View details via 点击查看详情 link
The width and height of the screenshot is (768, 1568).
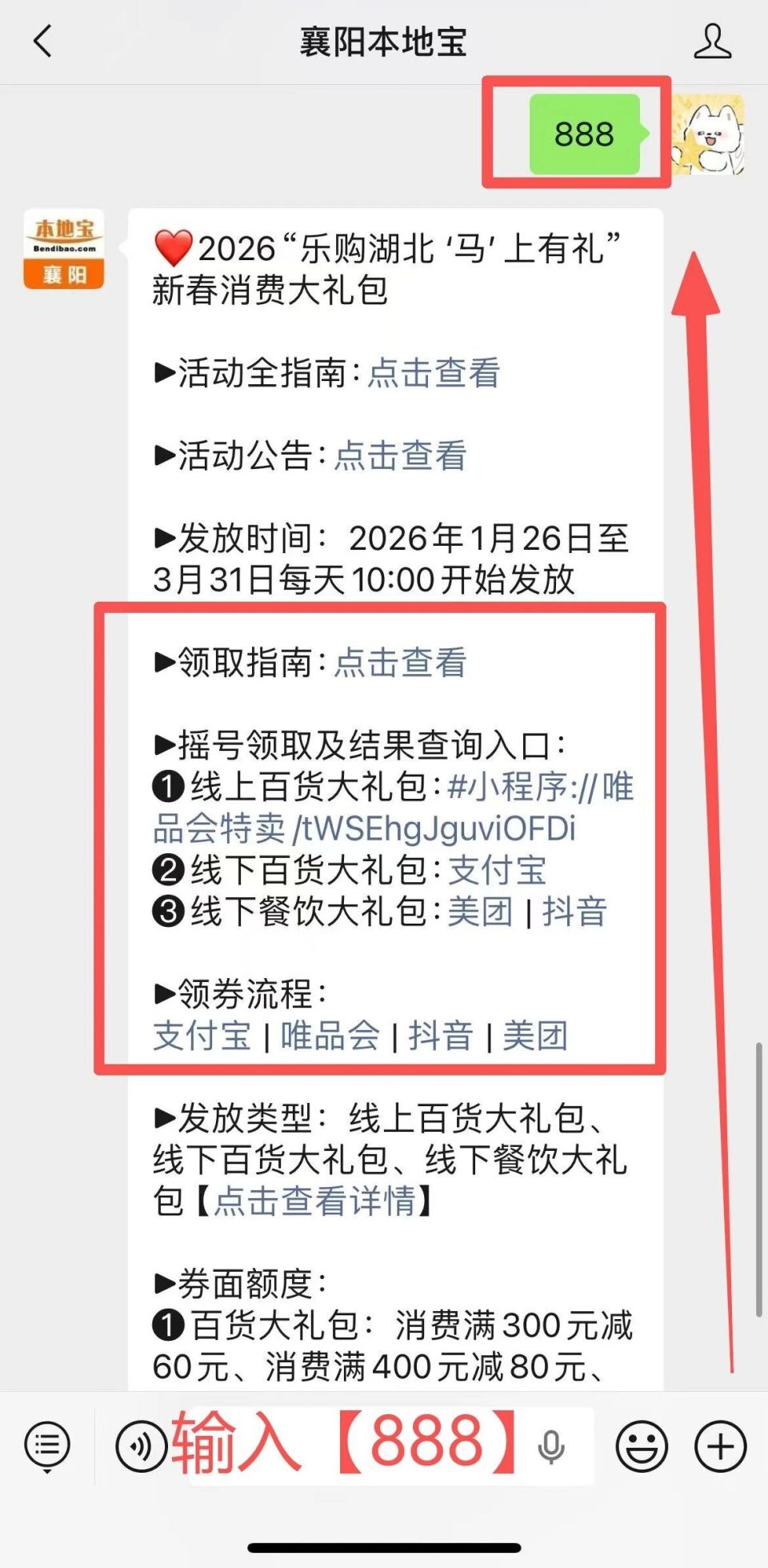(x=315, y=1200)
